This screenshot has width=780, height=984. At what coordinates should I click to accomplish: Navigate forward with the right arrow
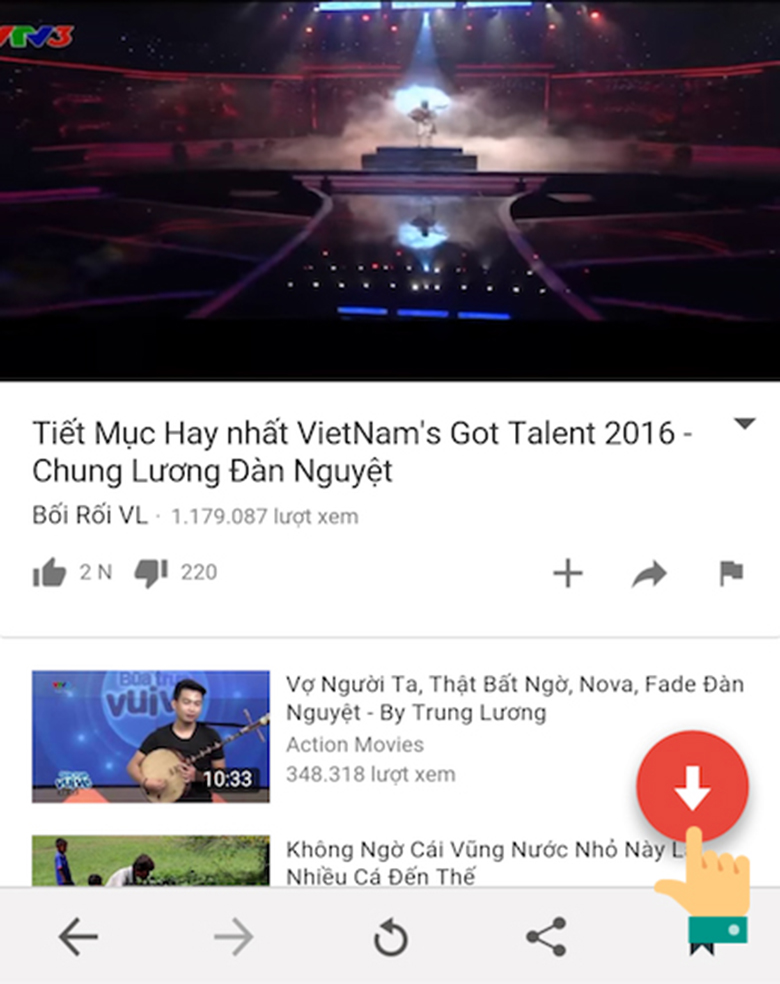pos(233,936)
